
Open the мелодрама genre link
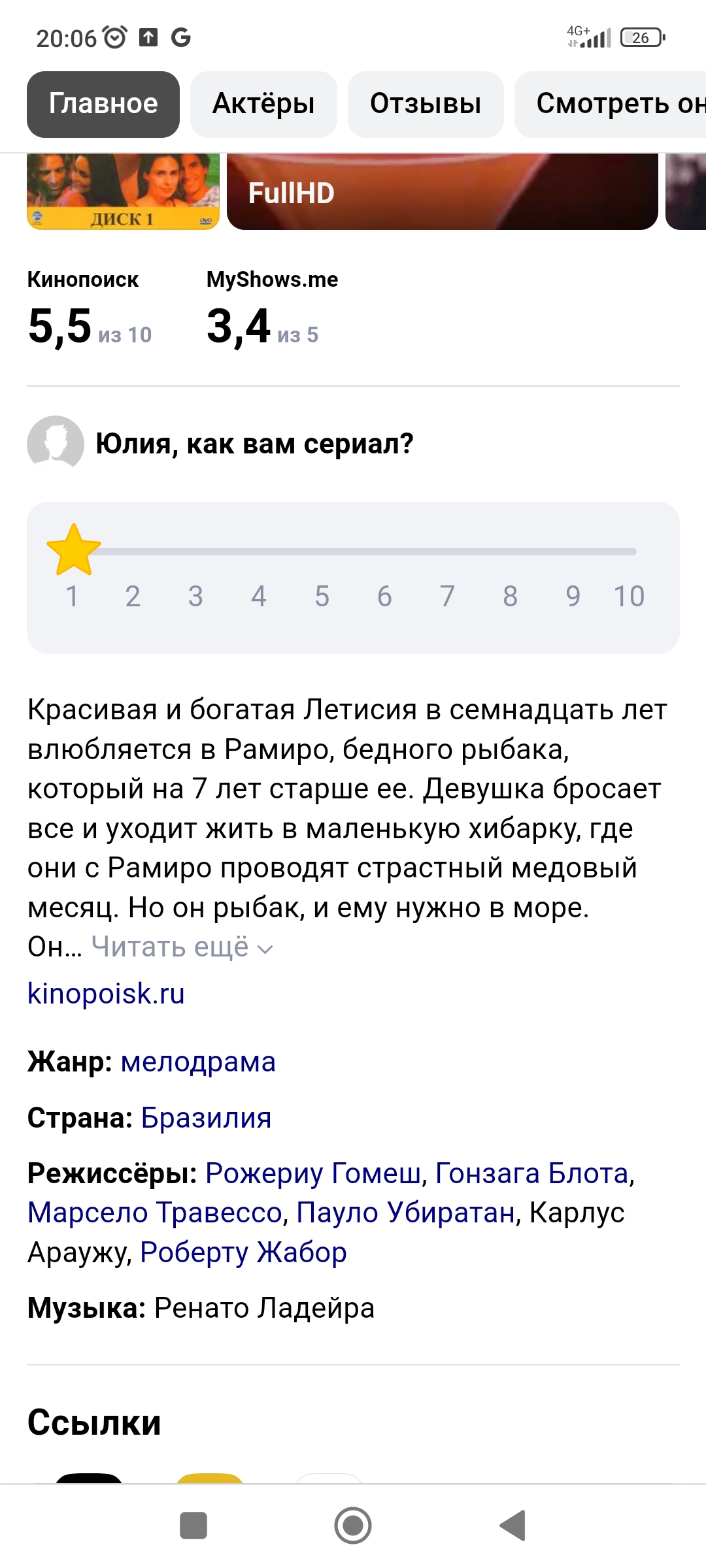(198, 1062)
